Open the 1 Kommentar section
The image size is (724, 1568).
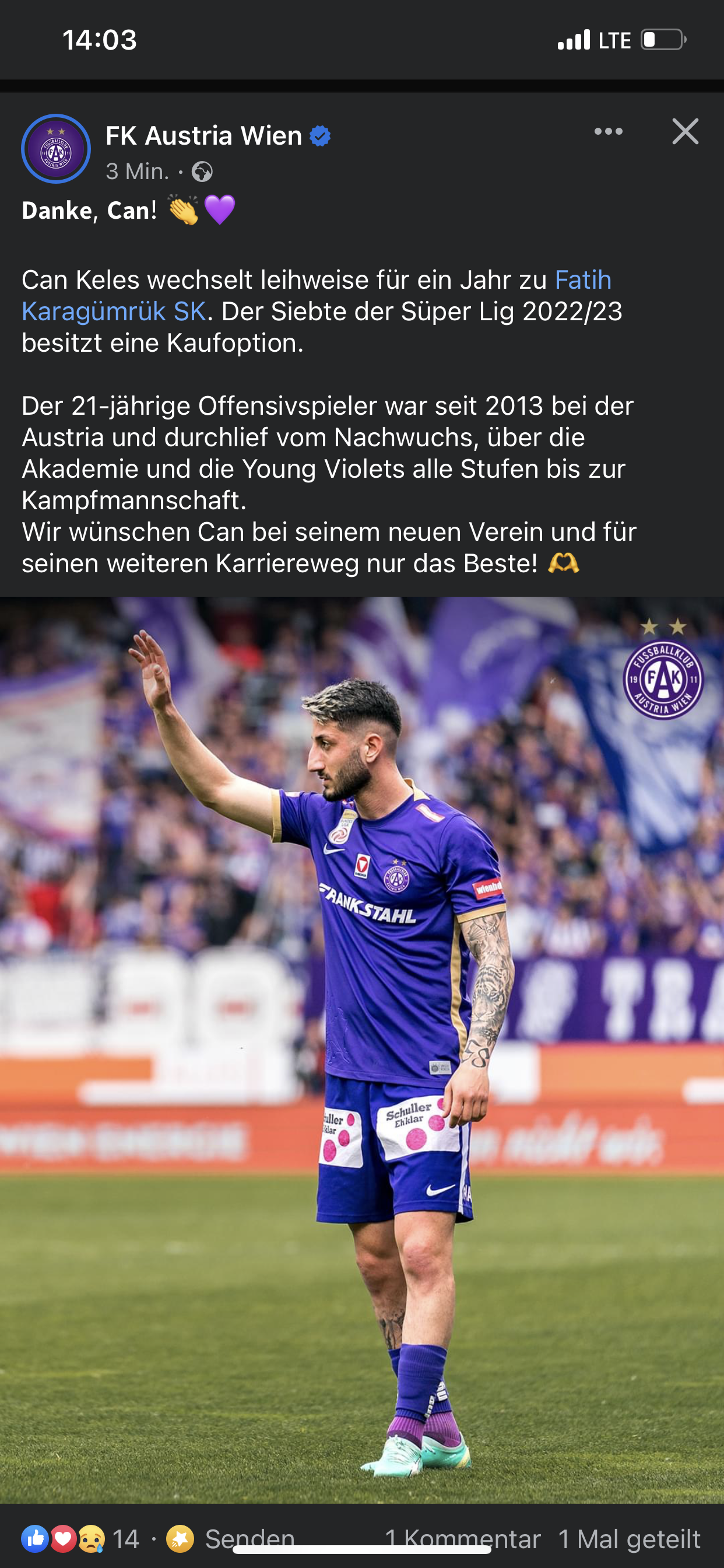pyautogui.click(x=462, y=1539)
